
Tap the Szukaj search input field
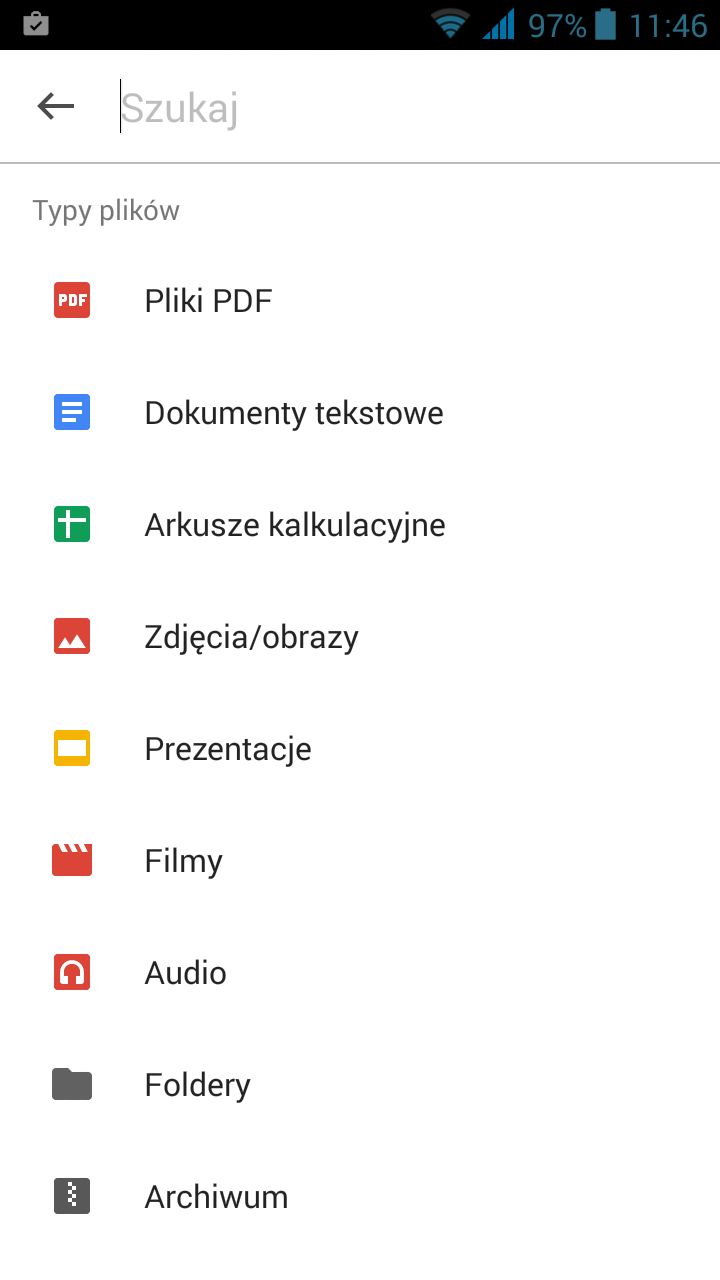pyautogui.click(x=300, y=106)
